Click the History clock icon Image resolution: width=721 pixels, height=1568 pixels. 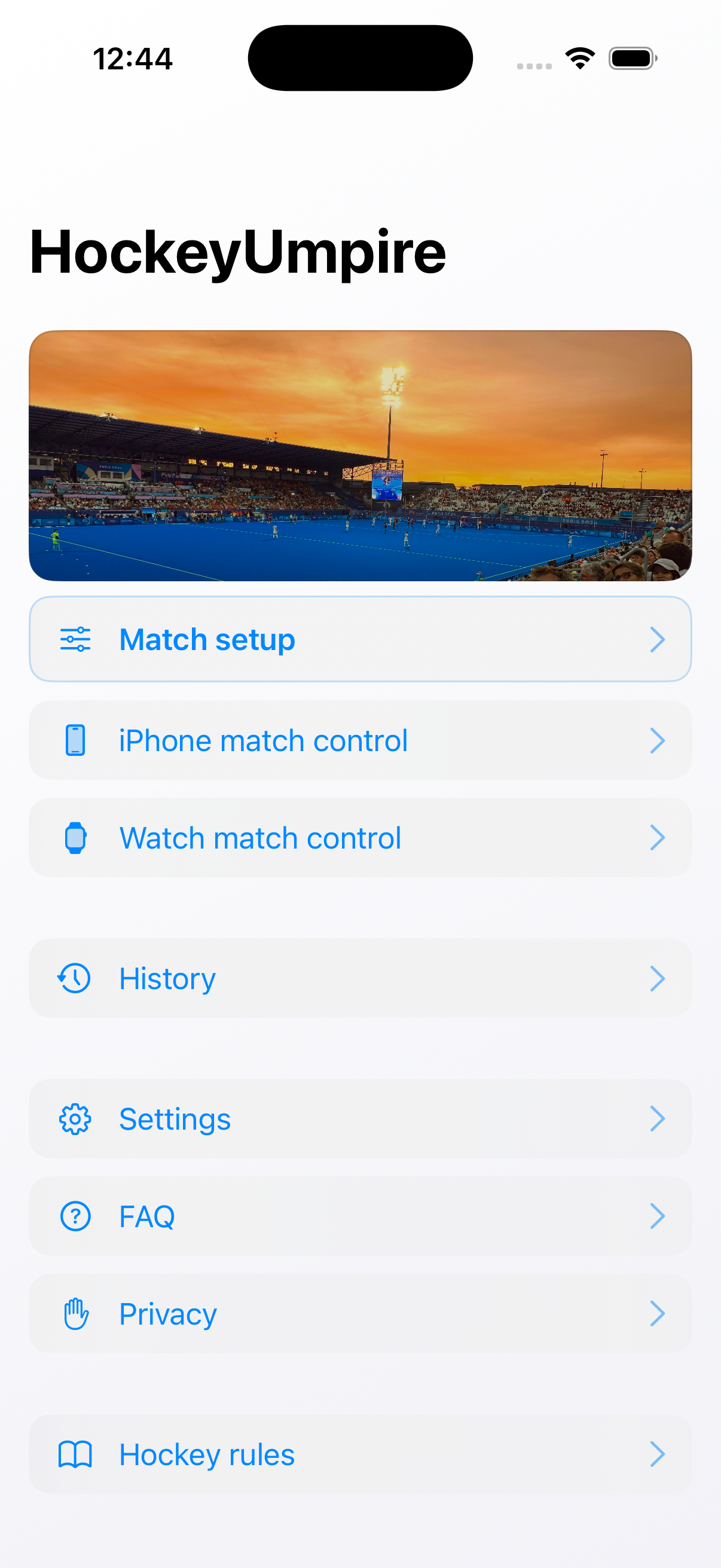click(x=74, y=978)
